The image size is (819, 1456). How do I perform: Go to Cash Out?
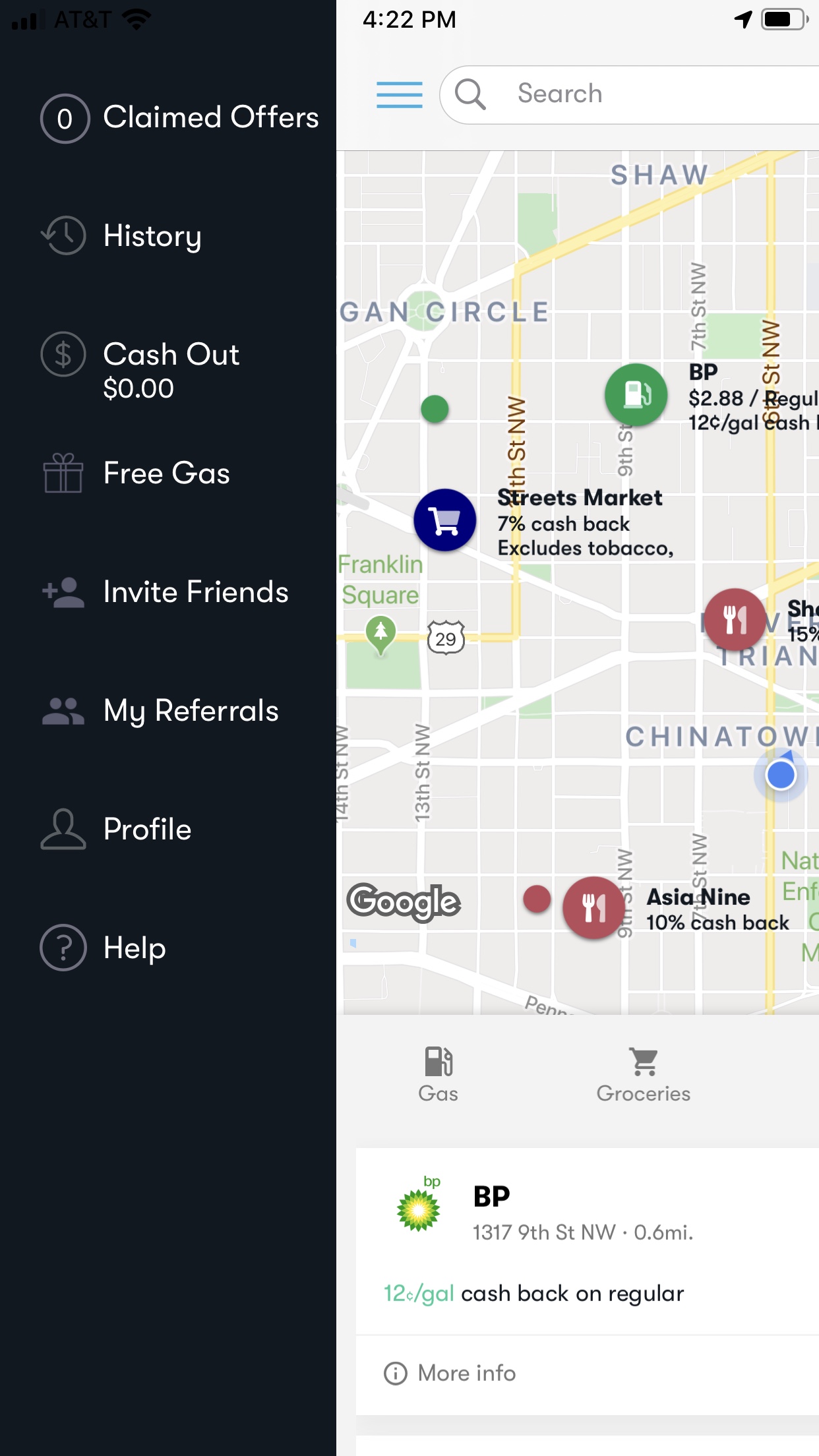140,369
